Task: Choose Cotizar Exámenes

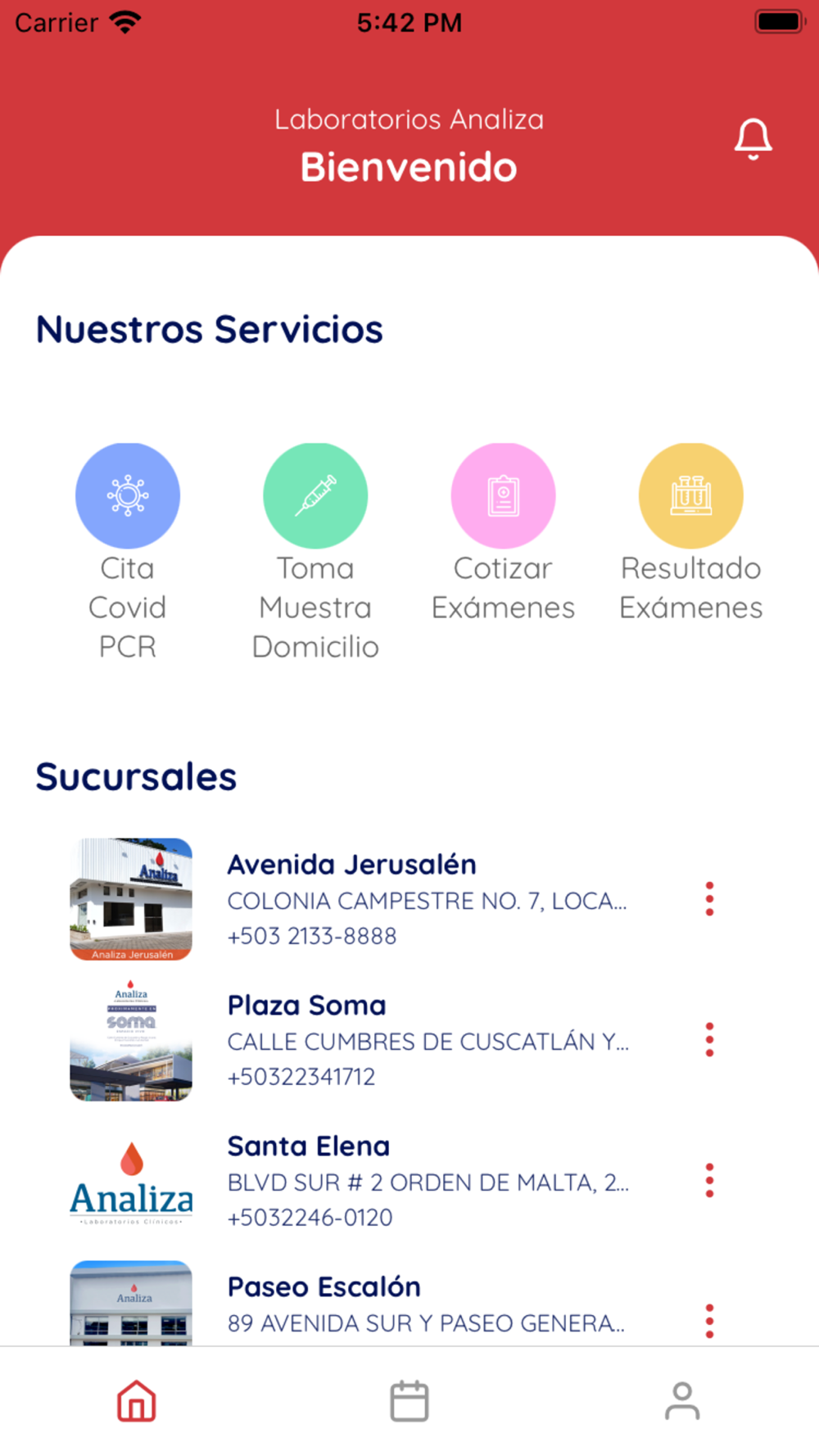Action: (x=503, y=533)
